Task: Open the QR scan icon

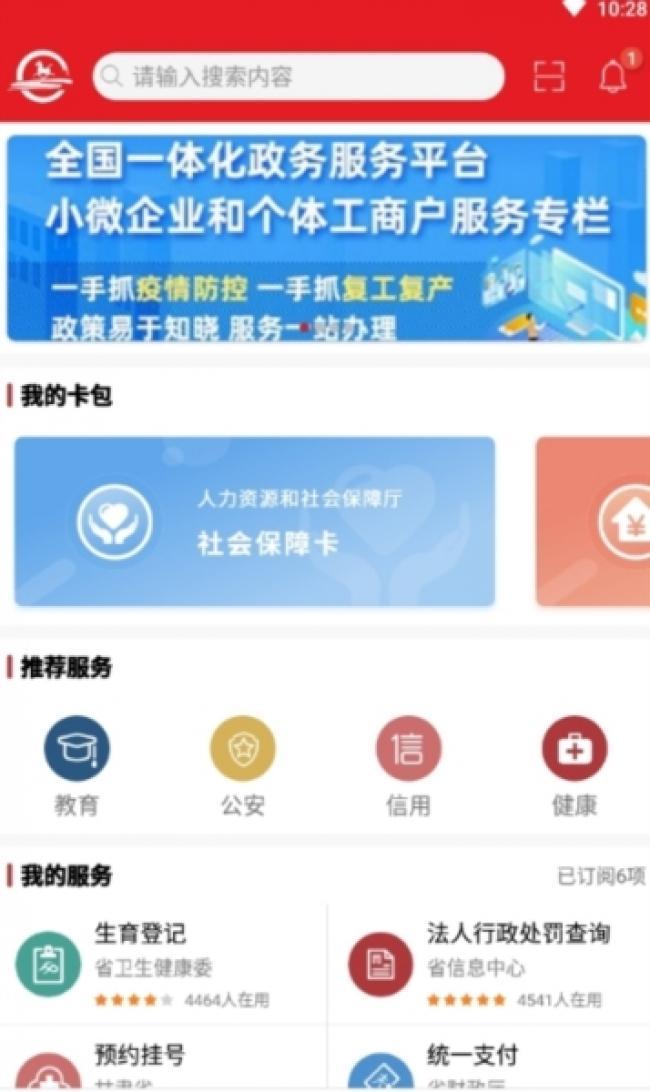Action: click(548, 77)
